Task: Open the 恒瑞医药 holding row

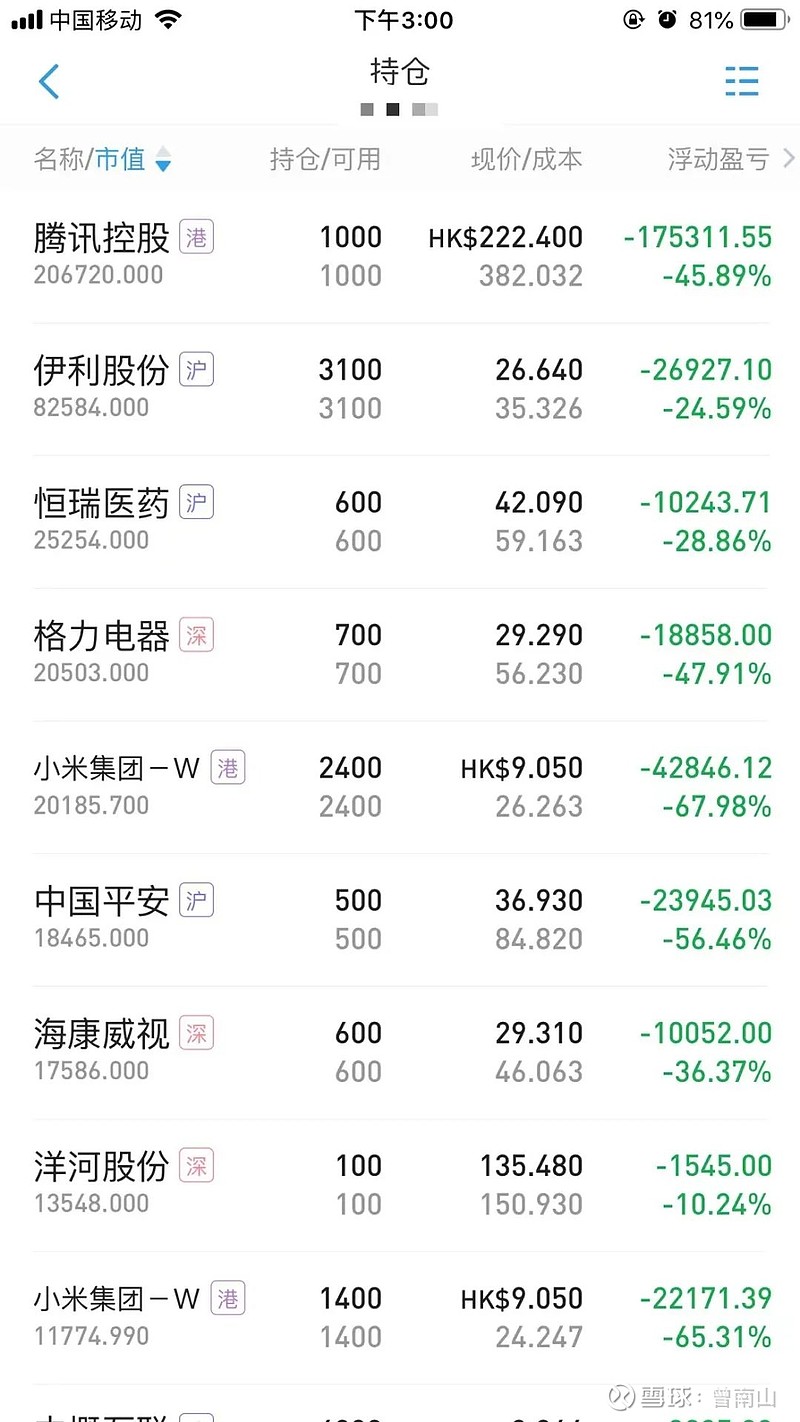Action: tap(400, 522)
